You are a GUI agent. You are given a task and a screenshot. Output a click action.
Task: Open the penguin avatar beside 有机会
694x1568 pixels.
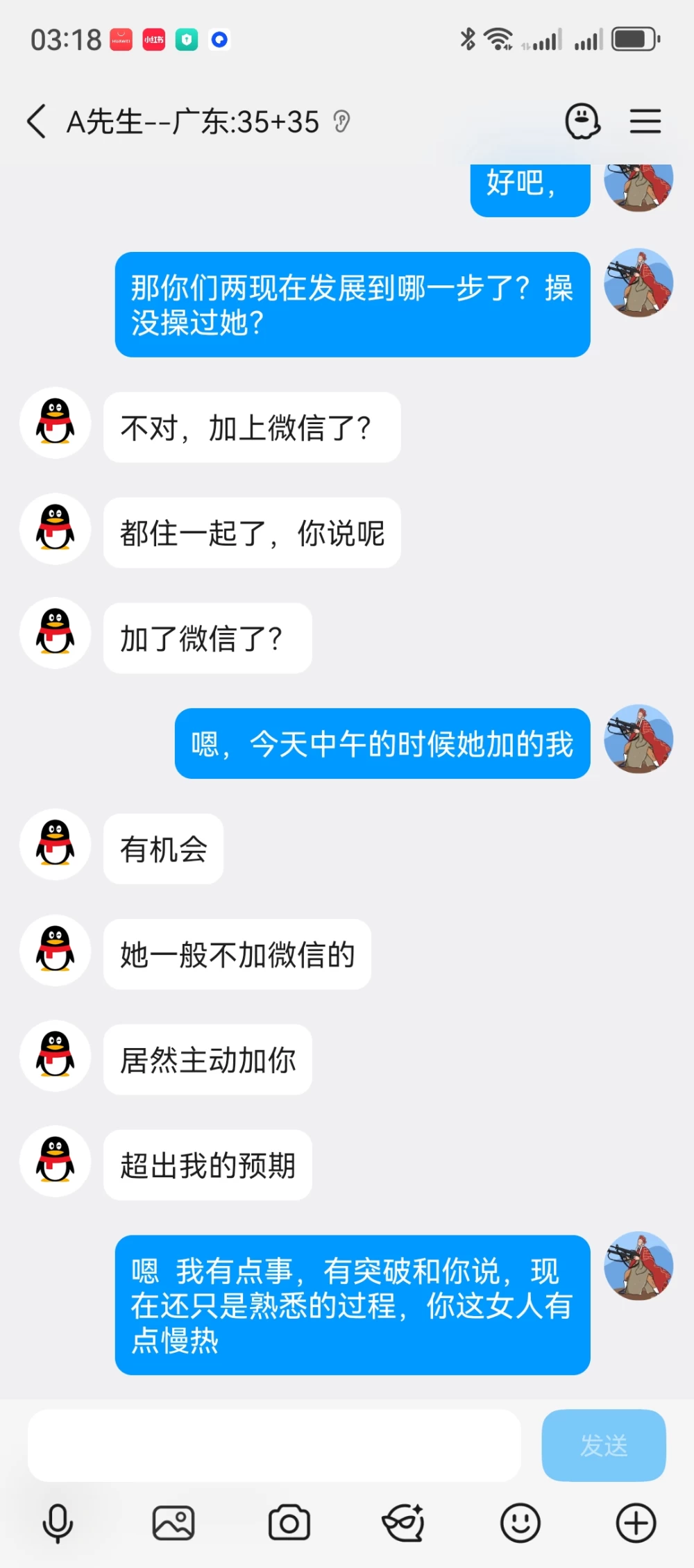point(56,845)
